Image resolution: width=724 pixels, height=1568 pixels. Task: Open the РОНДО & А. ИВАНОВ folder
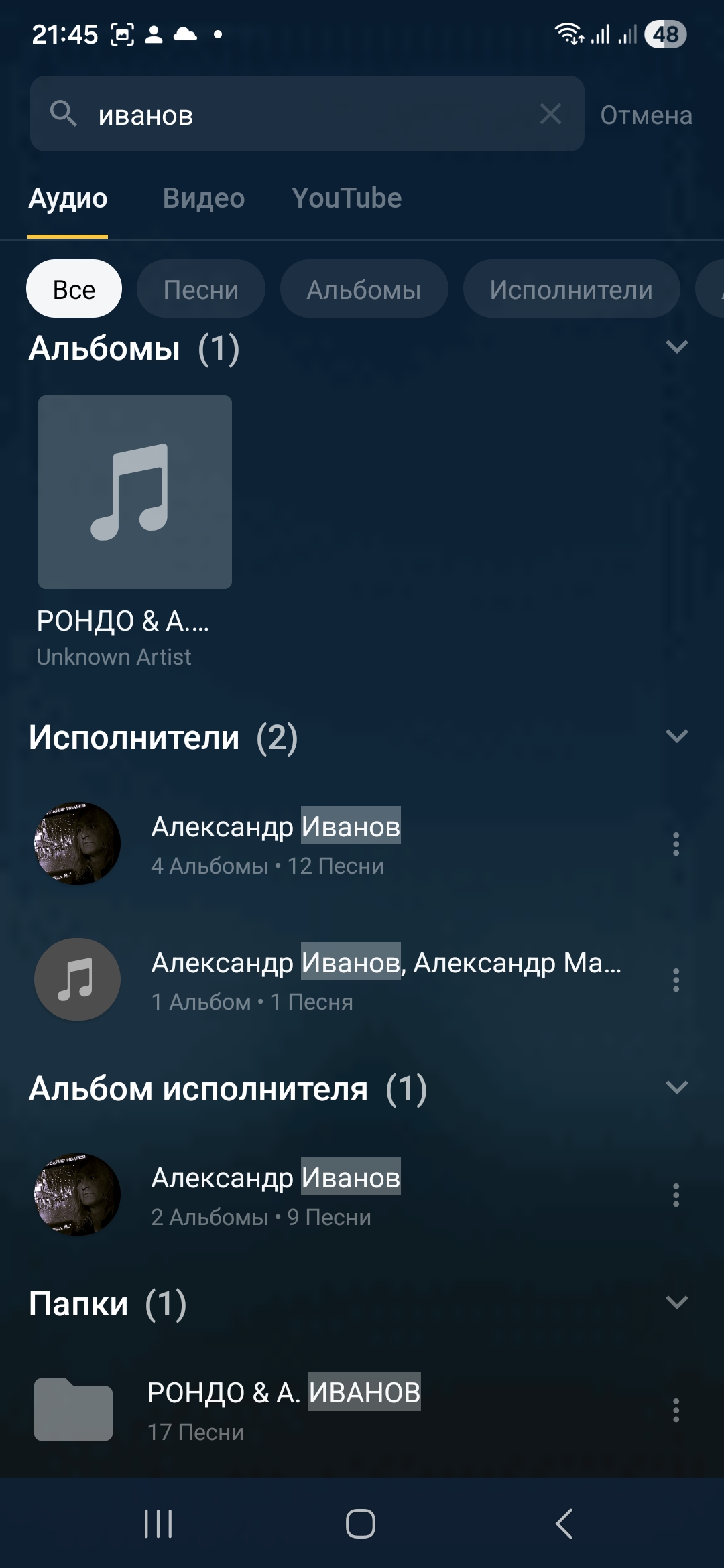(x=284, y=1410)
